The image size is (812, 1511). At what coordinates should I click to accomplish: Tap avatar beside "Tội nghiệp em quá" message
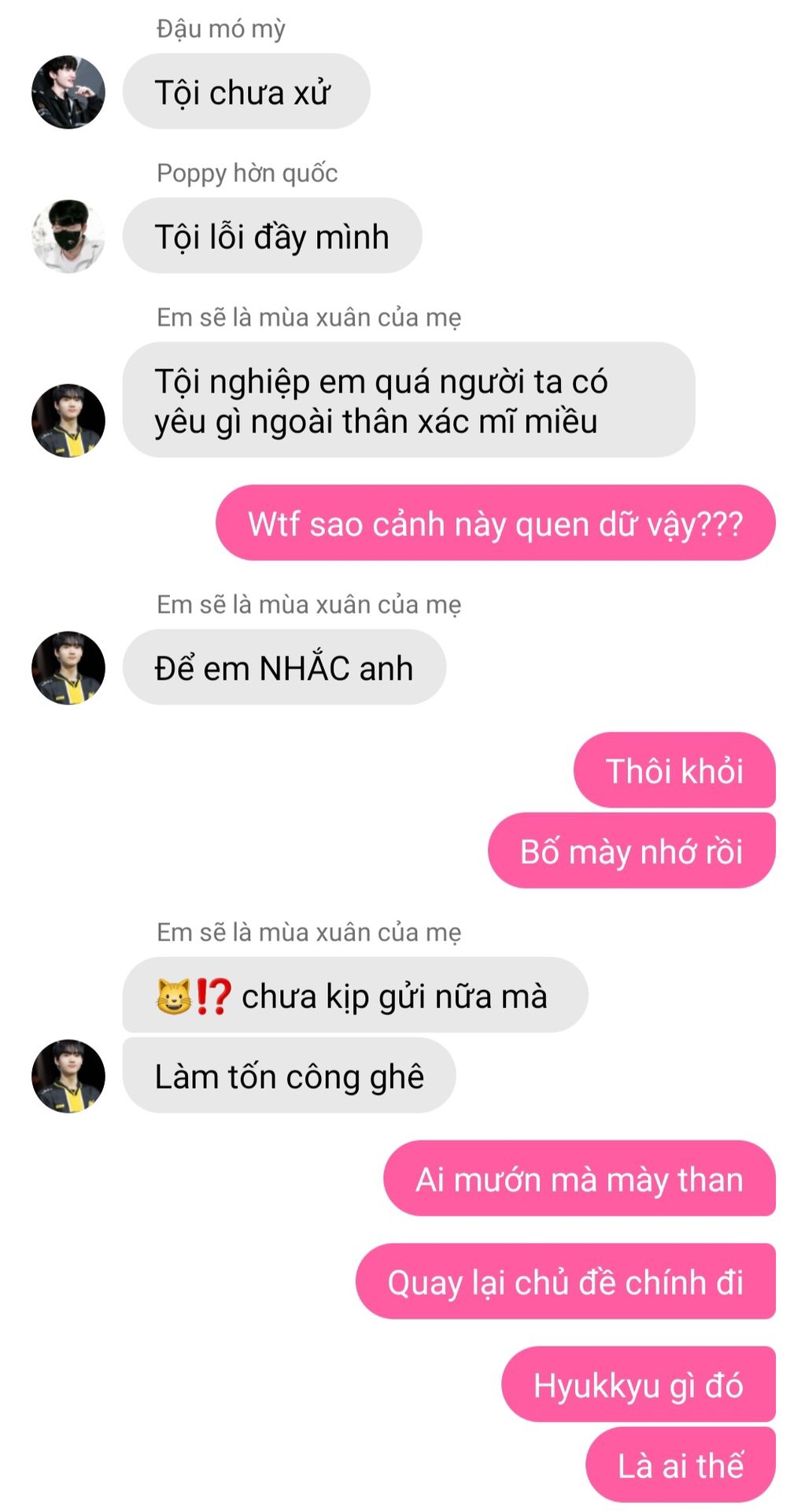[68, 420]
